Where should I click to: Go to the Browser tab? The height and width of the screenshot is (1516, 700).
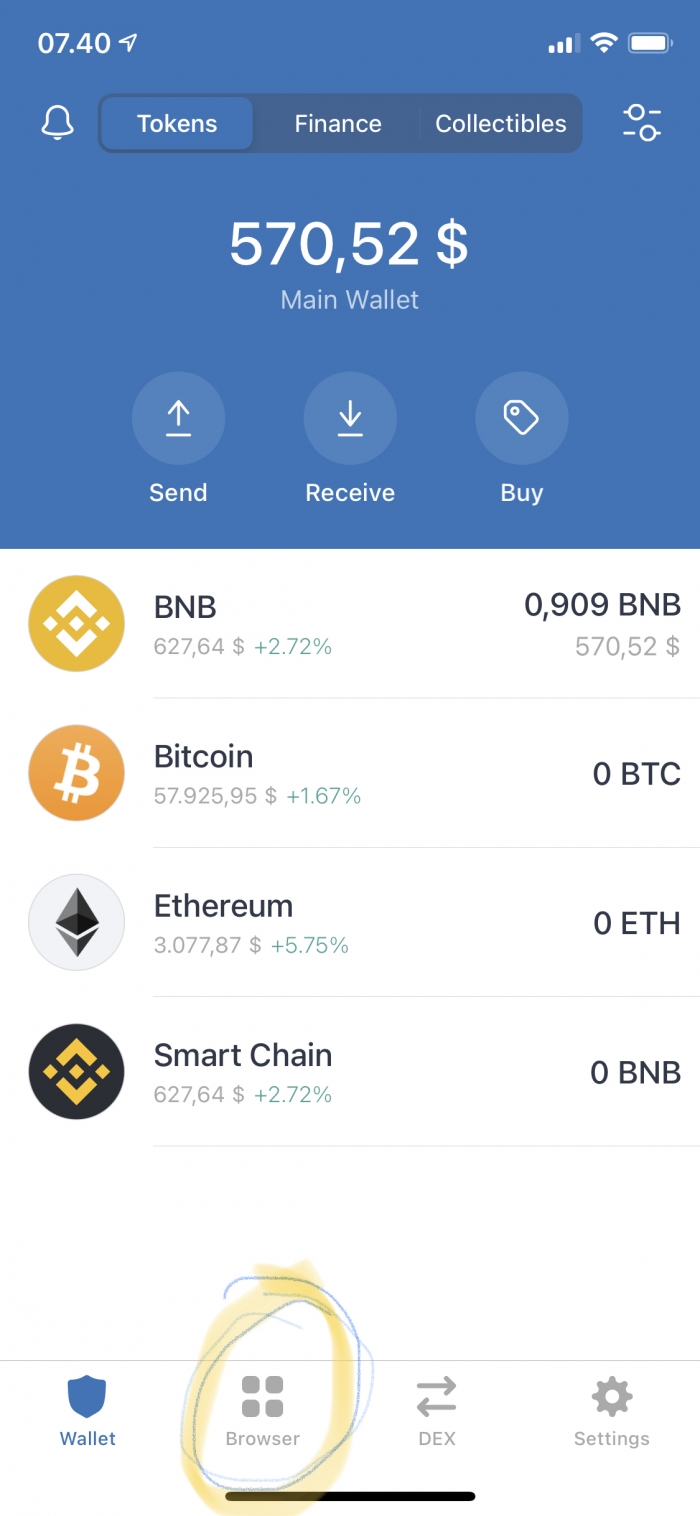262,1412
